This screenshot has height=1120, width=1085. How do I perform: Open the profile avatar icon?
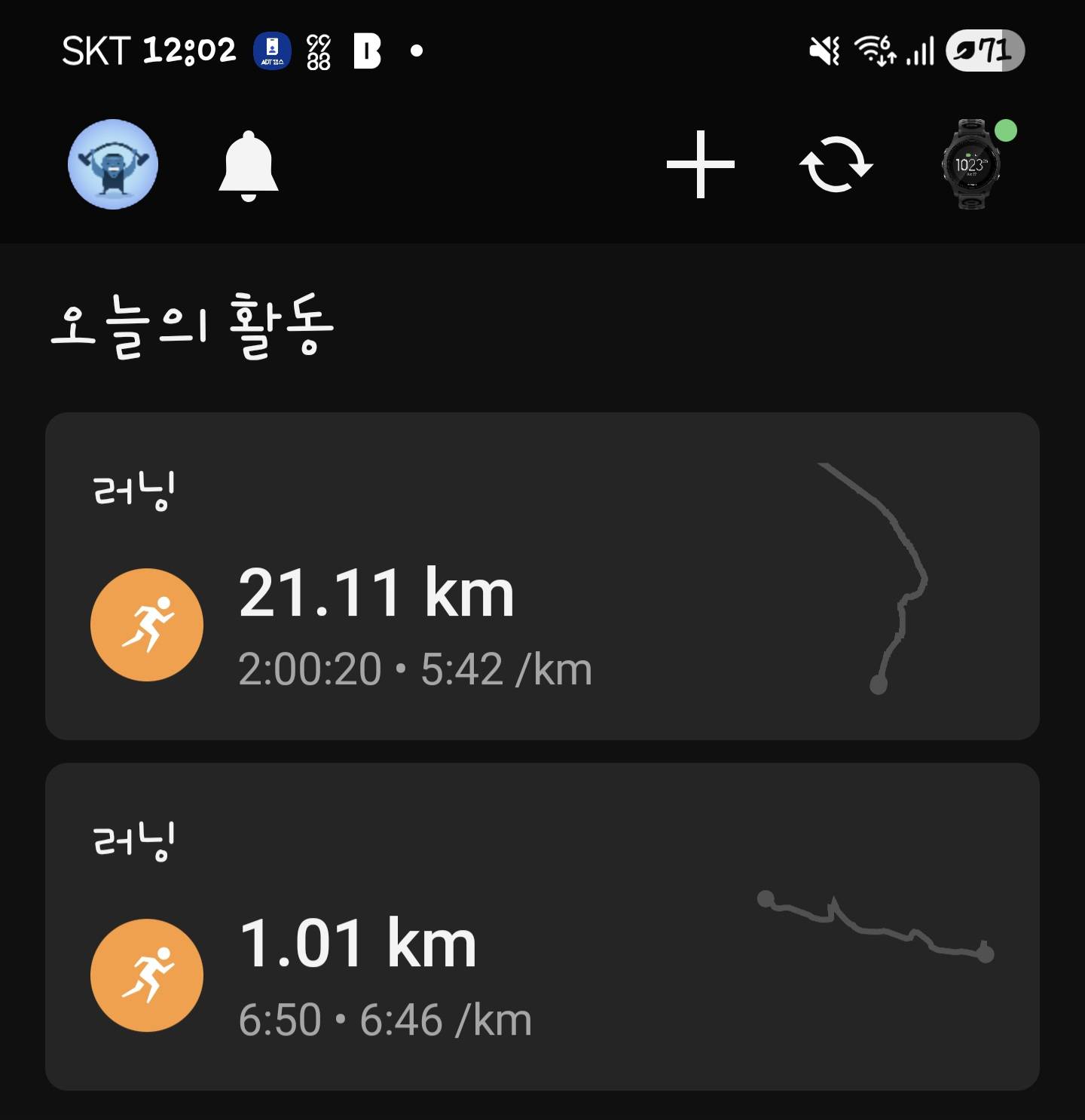(x=112, y=164)
